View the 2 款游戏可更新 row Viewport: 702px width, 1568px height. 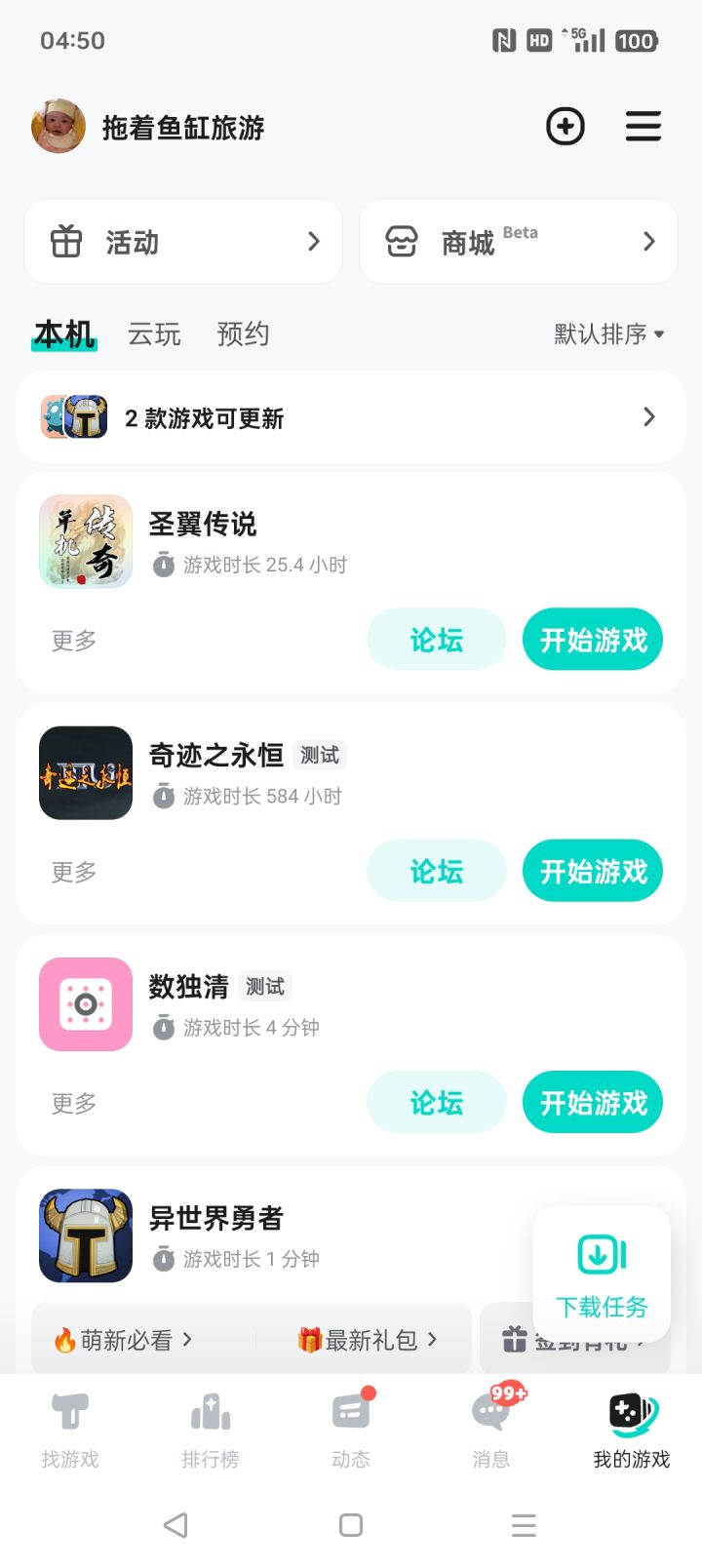click(351, 417)
